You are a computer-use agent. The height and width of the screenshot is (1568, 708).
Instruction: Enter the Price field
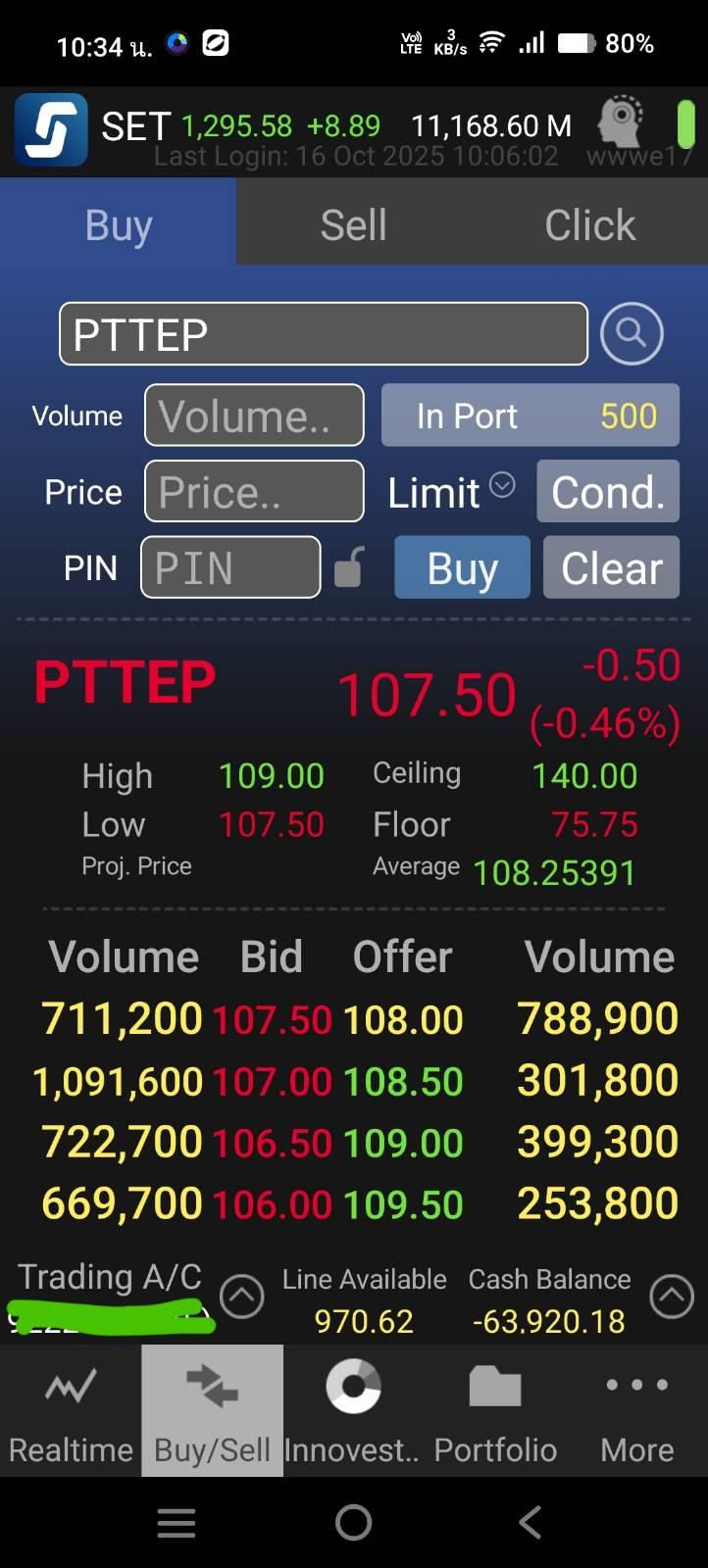point(254,491)
